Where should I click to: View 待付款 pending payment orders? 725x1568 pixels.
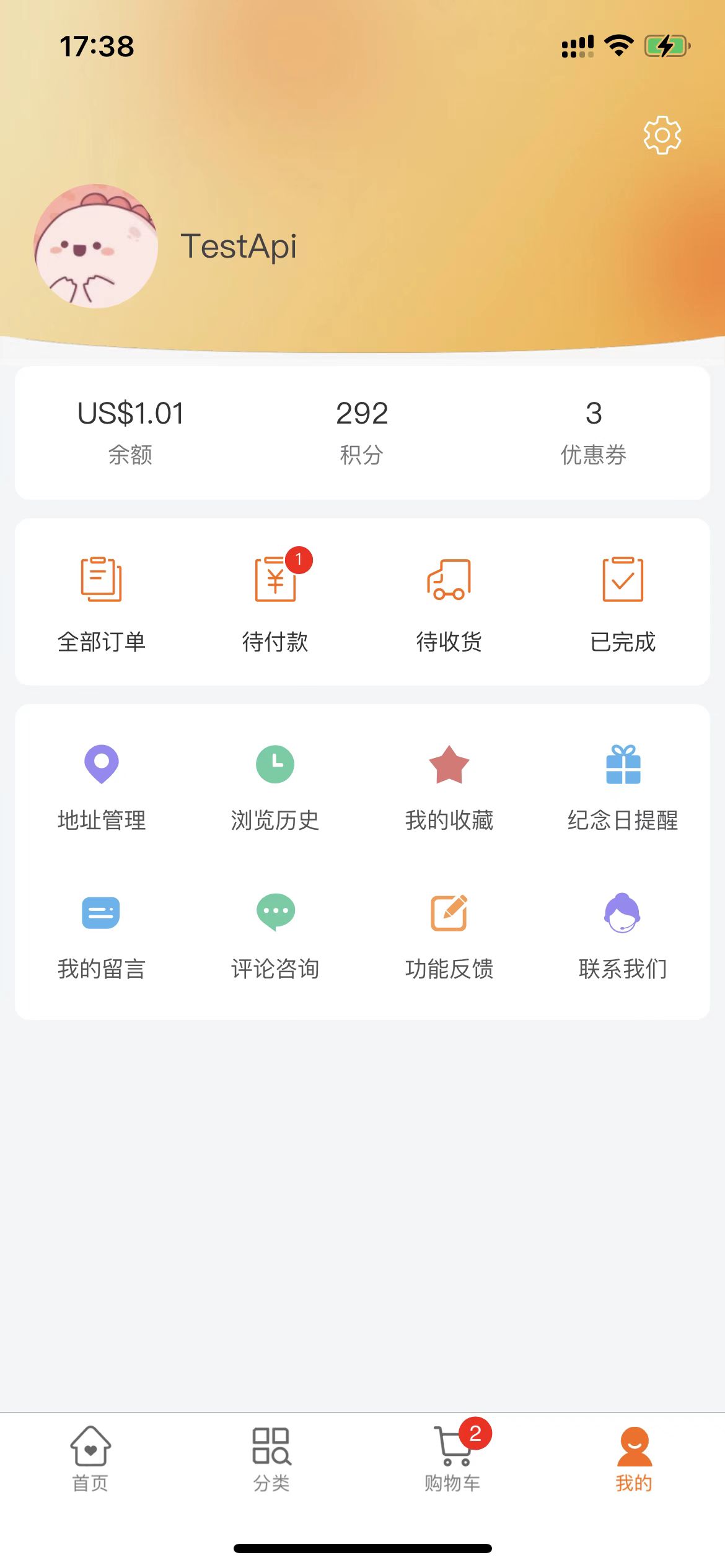pos(275,602)
